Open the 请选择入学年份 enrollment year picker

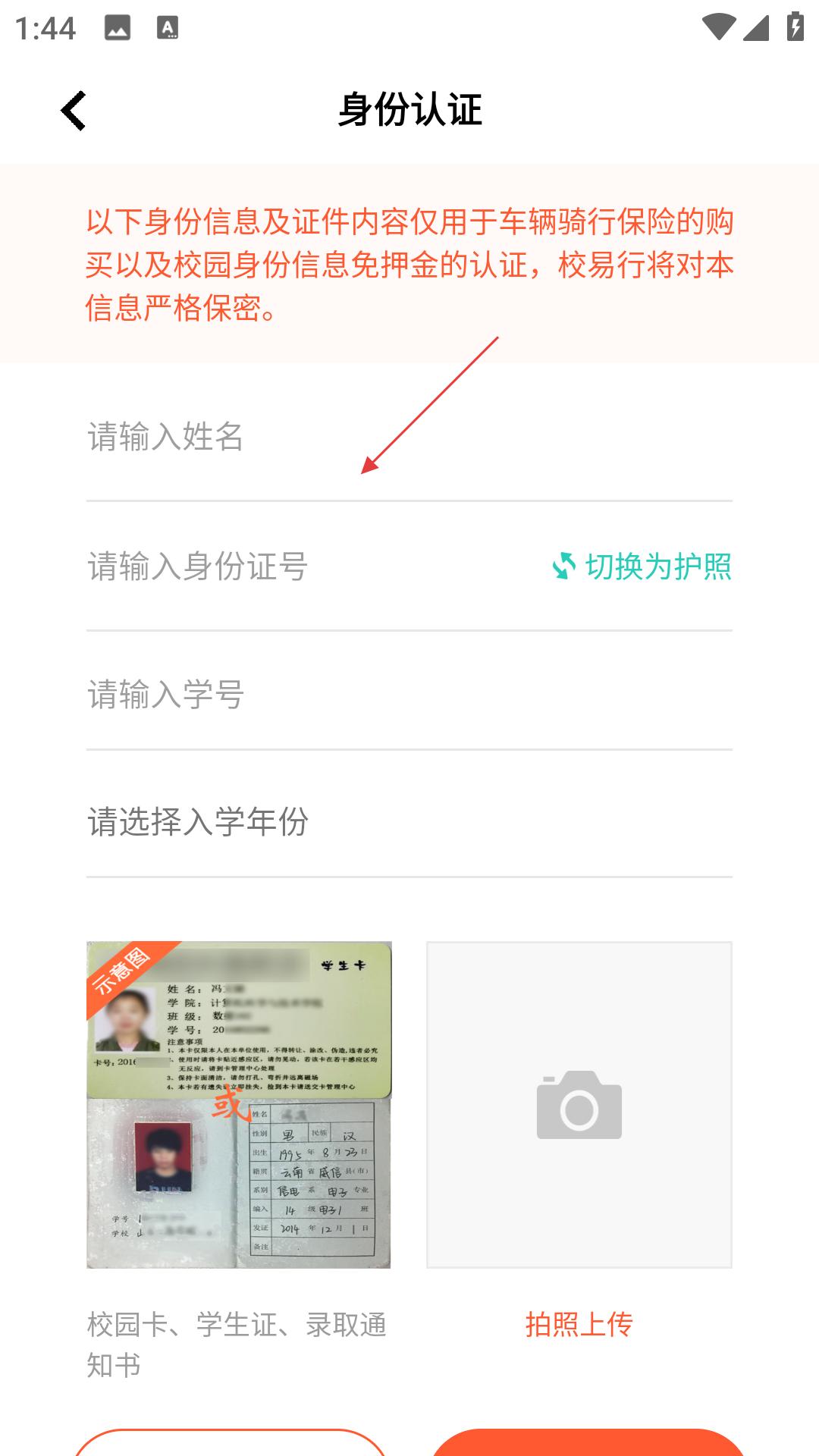coord(409,822)
